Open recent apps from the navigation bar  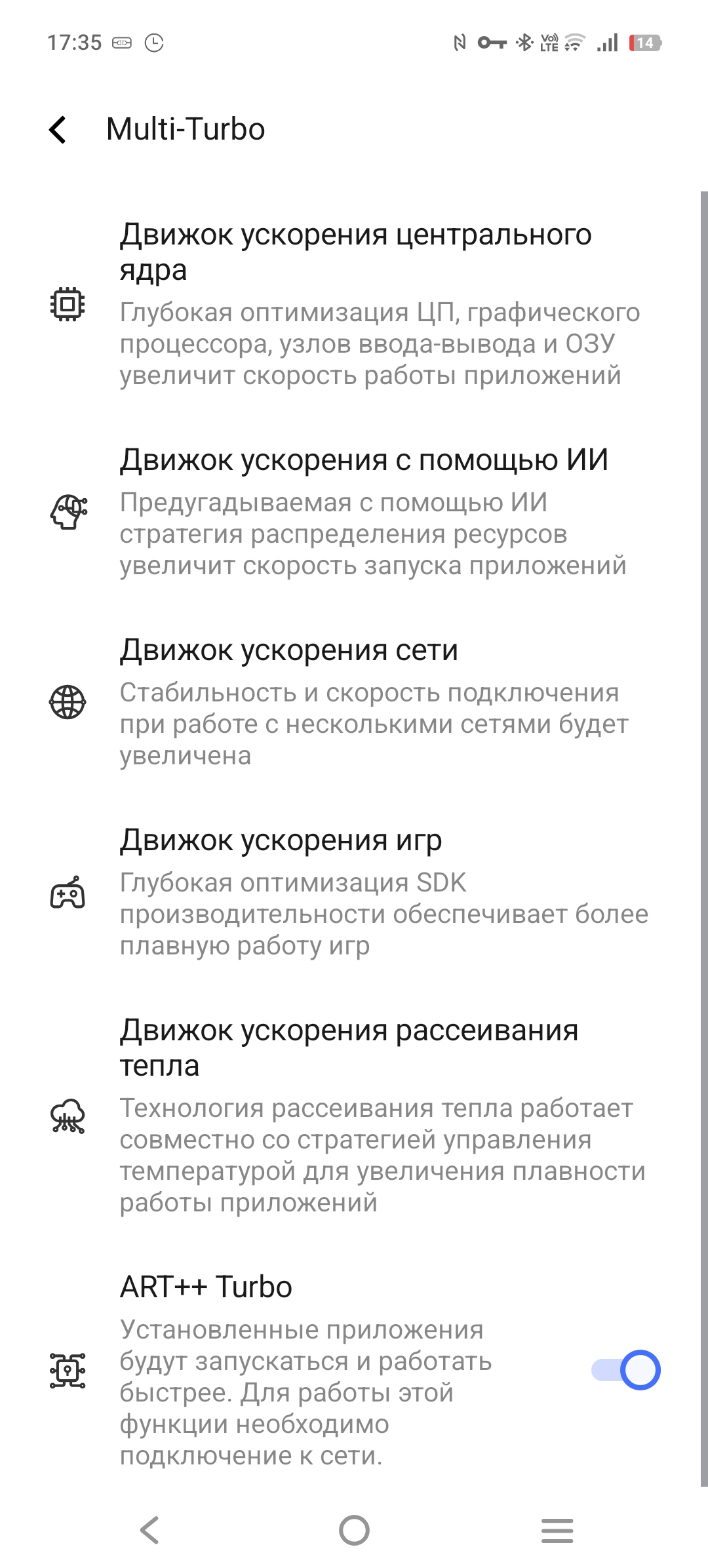557,1531
